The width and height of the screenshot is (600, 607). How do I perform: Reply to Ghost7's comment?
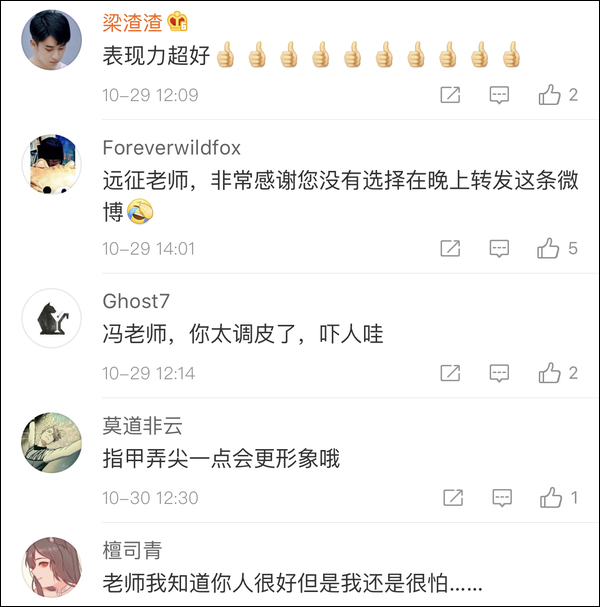[x=499, y=373]
